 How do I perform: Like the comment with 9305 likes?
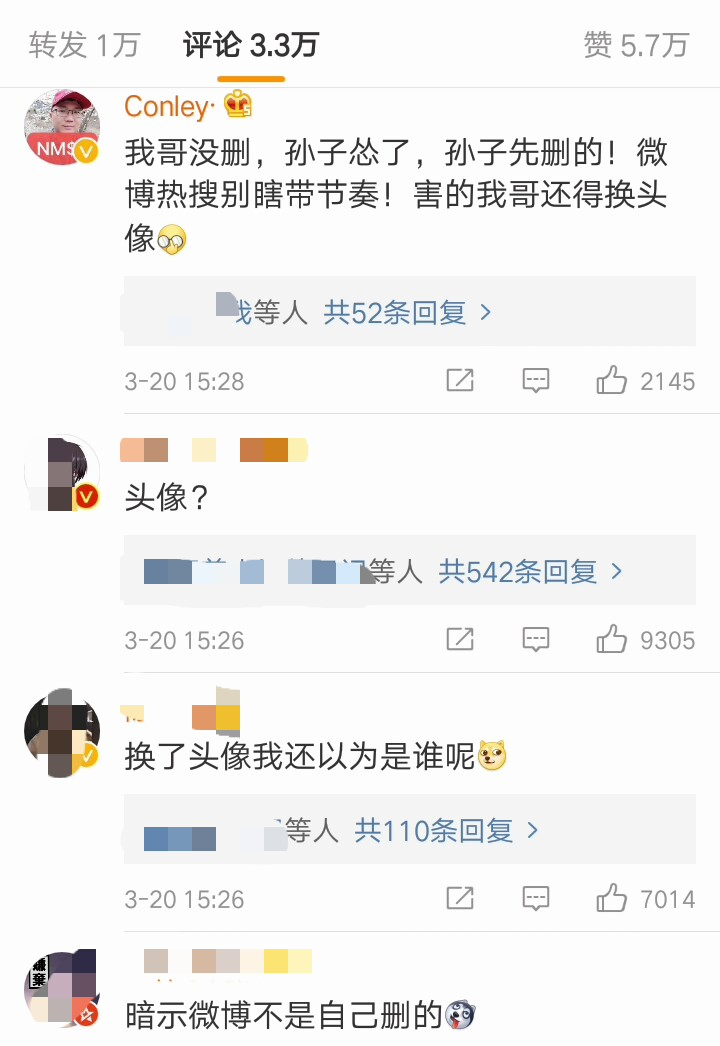(612, 640)
